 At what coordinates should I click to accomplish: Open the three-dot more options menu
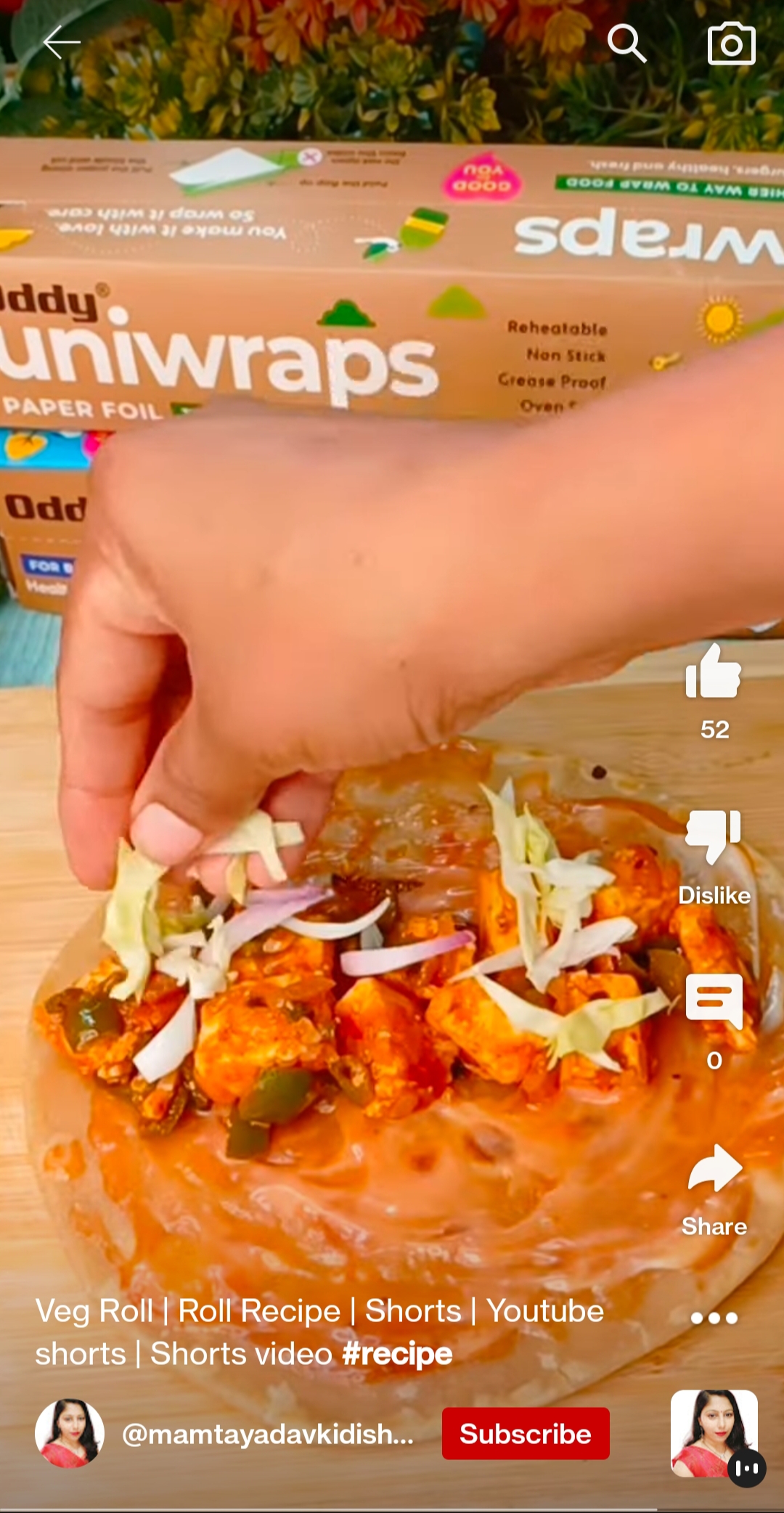(x=714, y=1318)
